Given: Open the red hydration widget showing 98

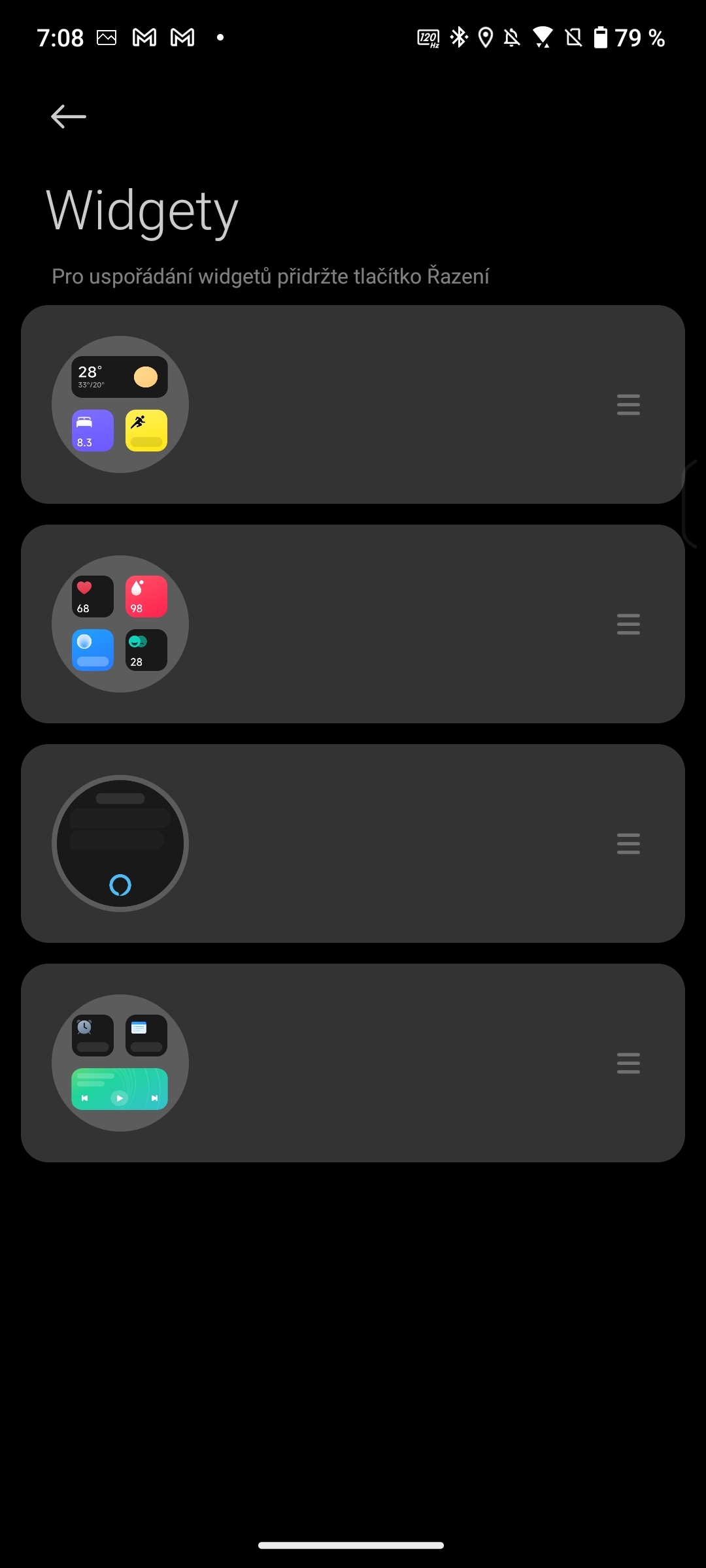Looking at the screenshot, I should pos(145,595).
